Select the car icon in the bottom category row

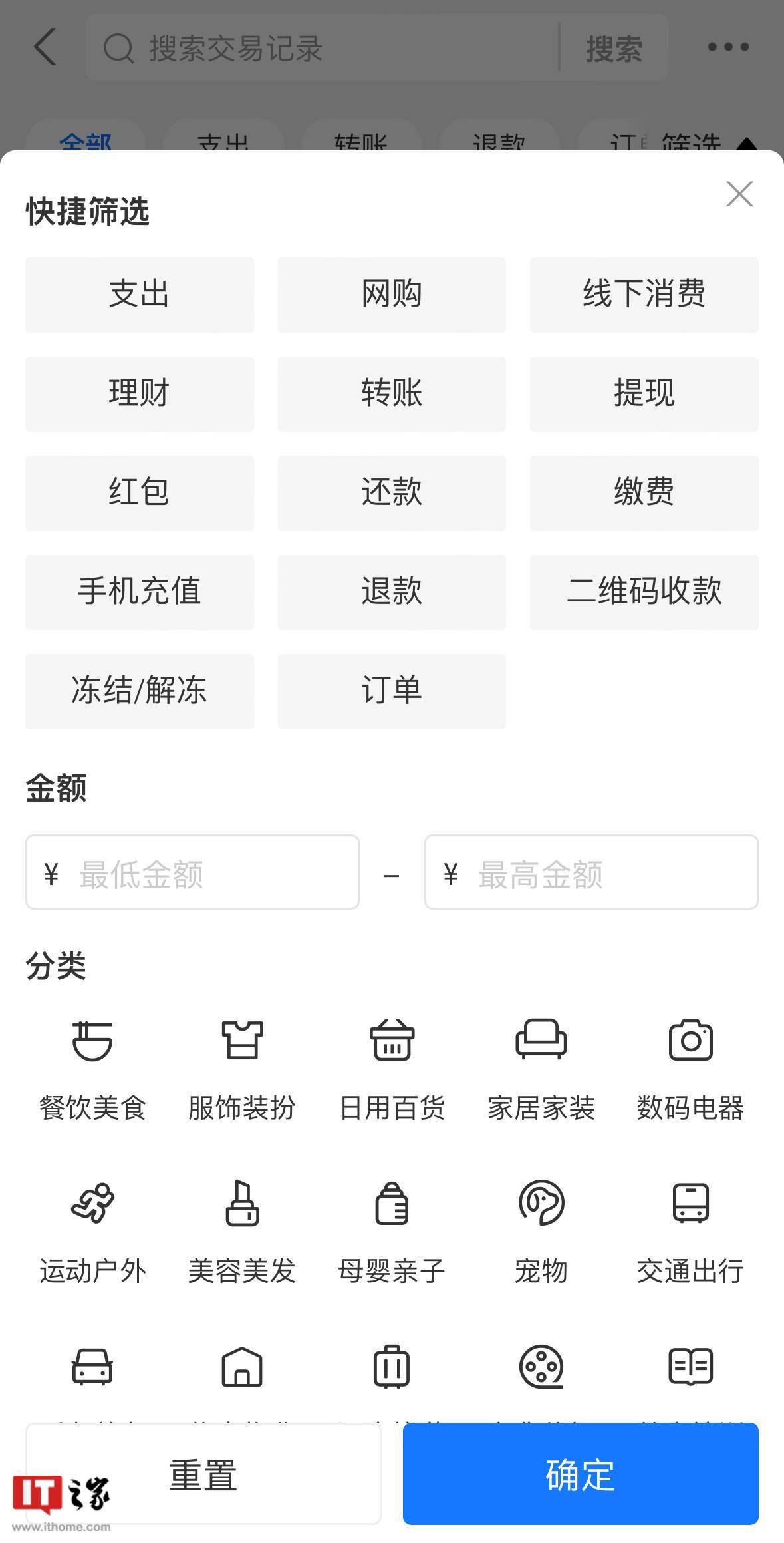click(x=92, y=1367)
